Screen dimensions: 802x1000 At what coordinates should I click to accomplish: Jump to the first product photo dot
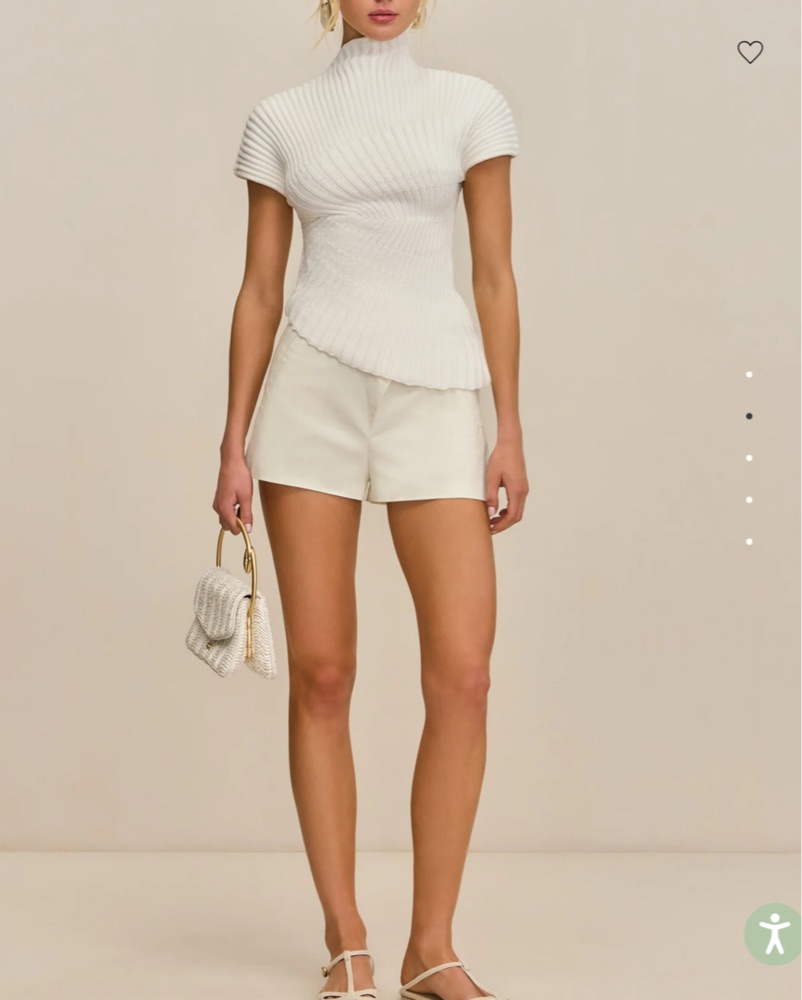tap(749, 374)
